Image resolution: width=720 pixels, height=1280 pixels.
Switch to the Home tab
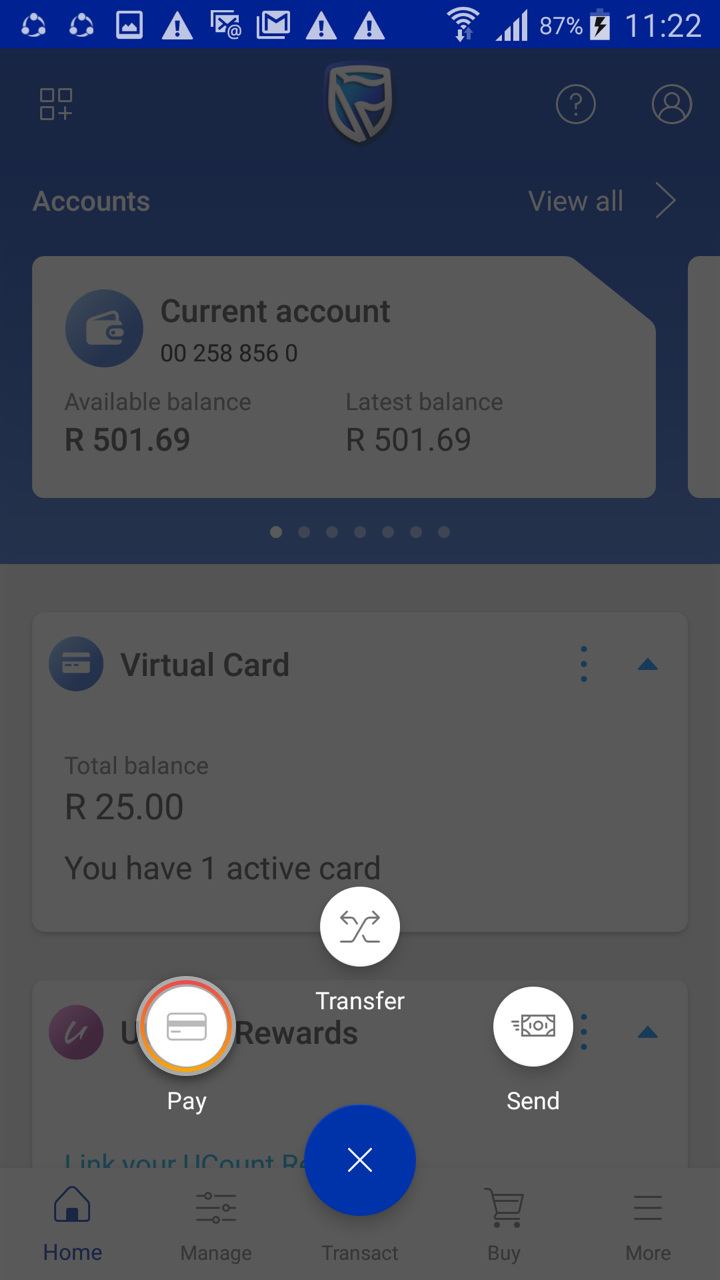click(72, 1224)
